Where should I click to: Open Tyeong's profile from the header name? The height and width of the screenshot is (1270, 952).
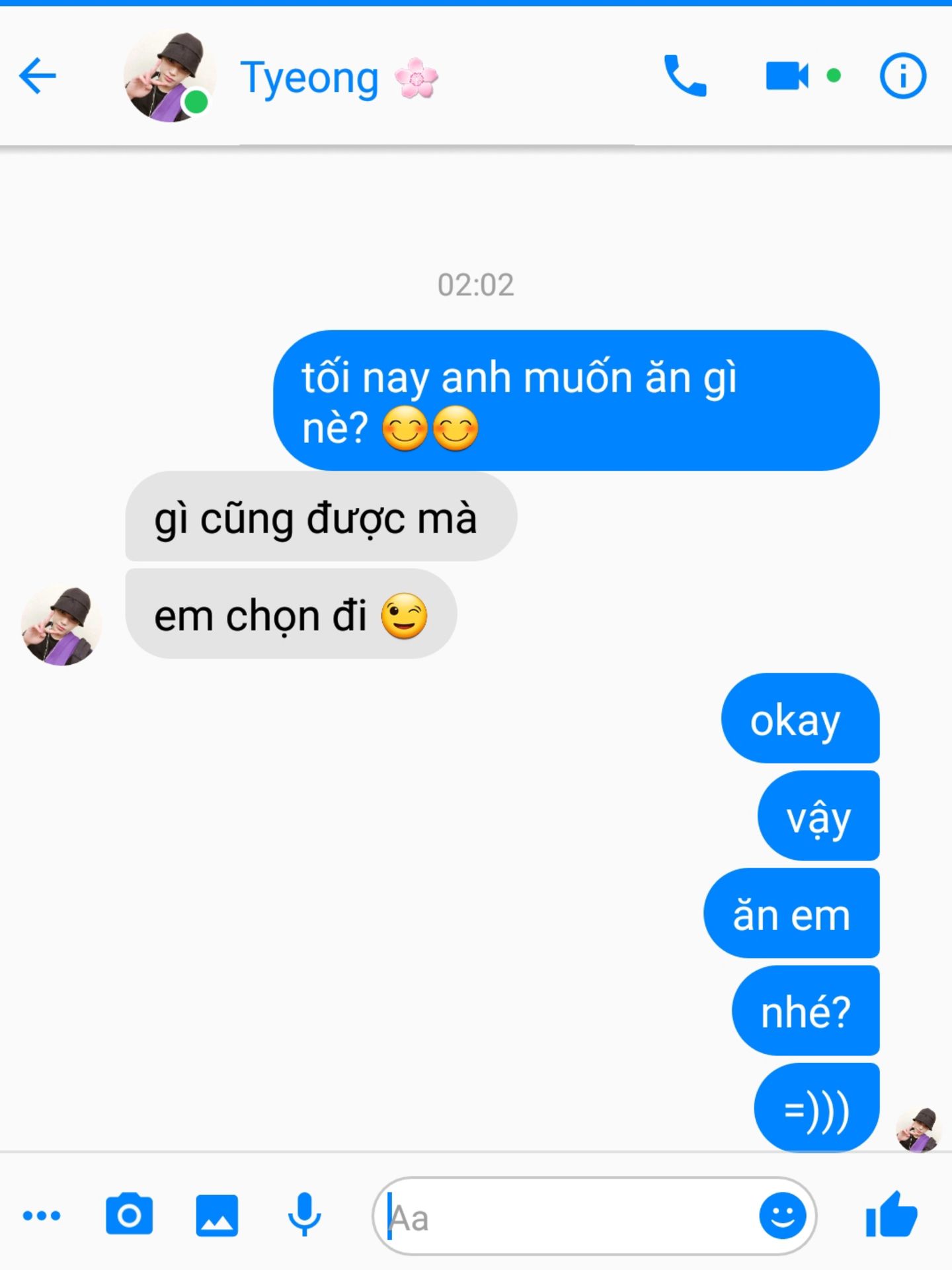[309, 78]
